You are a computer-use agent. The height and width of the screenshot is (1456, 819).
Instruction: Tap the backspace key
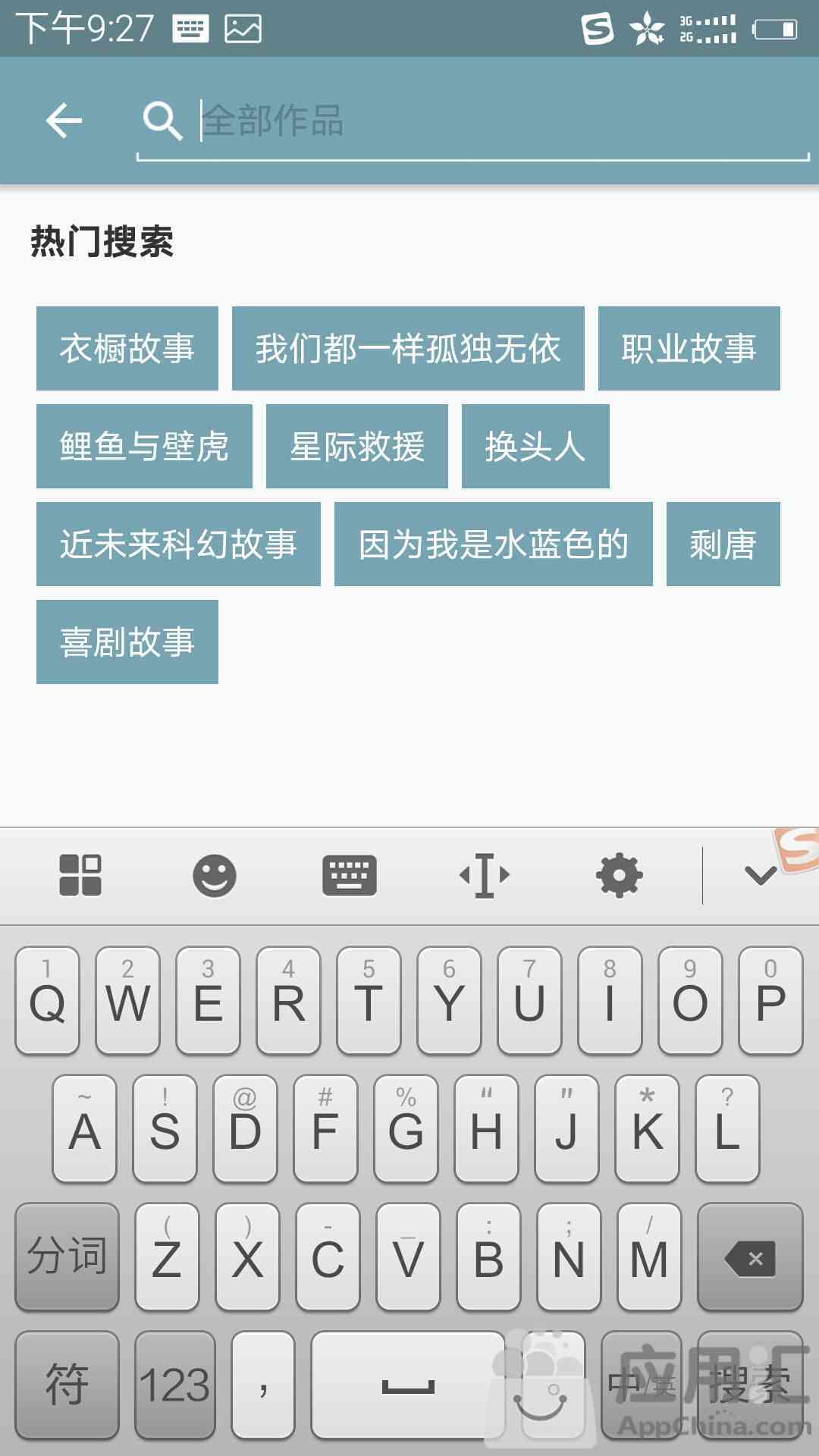coord(750,1258)
